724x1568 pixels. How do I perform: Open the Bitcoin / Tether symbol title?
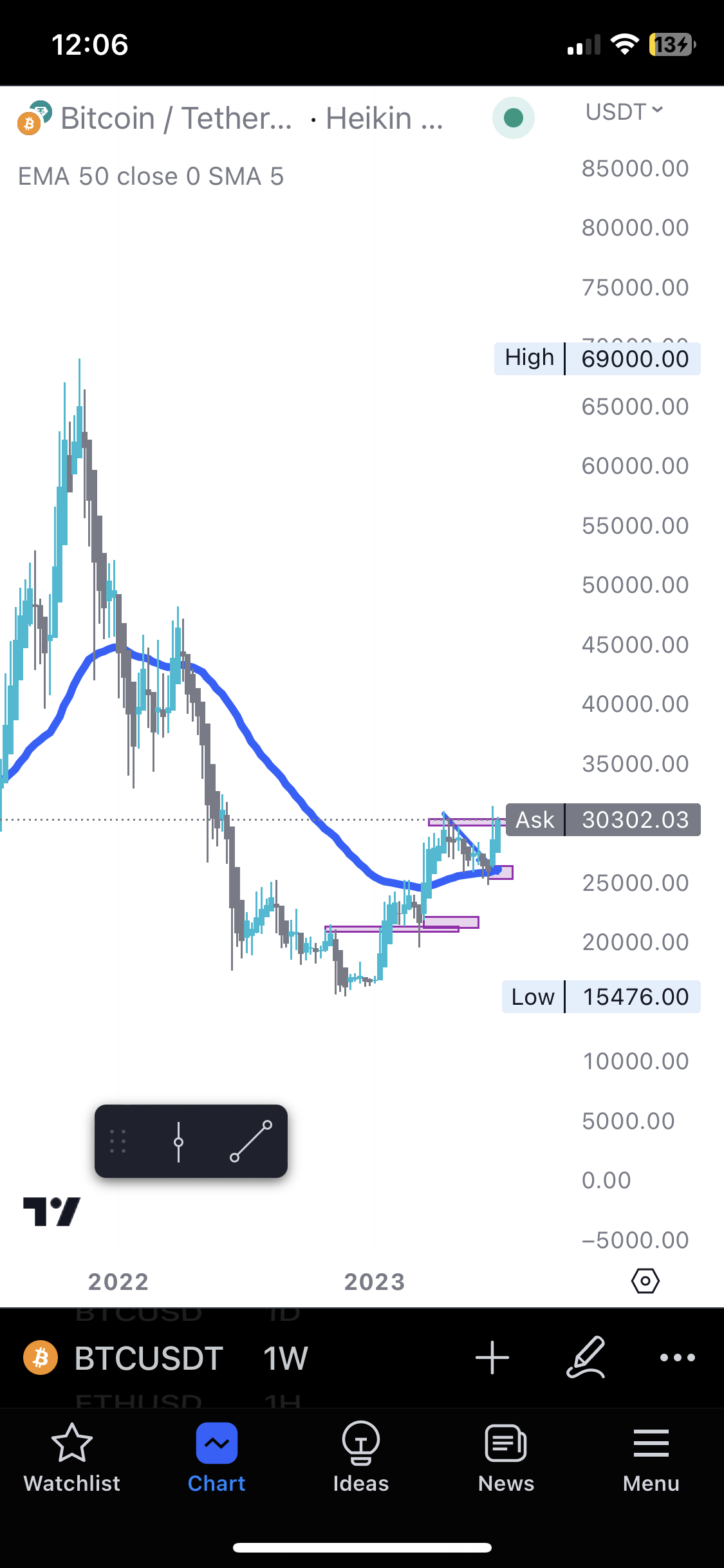click(x=175, y=118)
